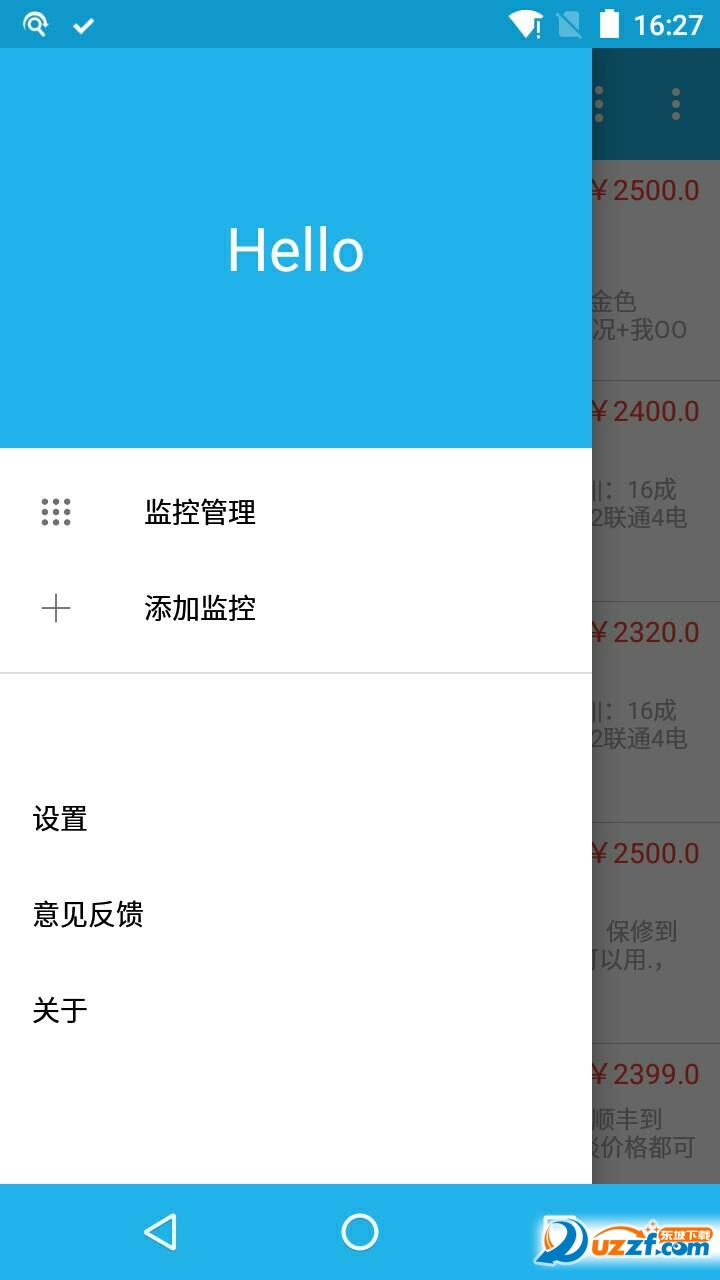This screenshot has width=720, height=1280.
Task: Open 设置 from the drawer
Action: coord(61,819)
